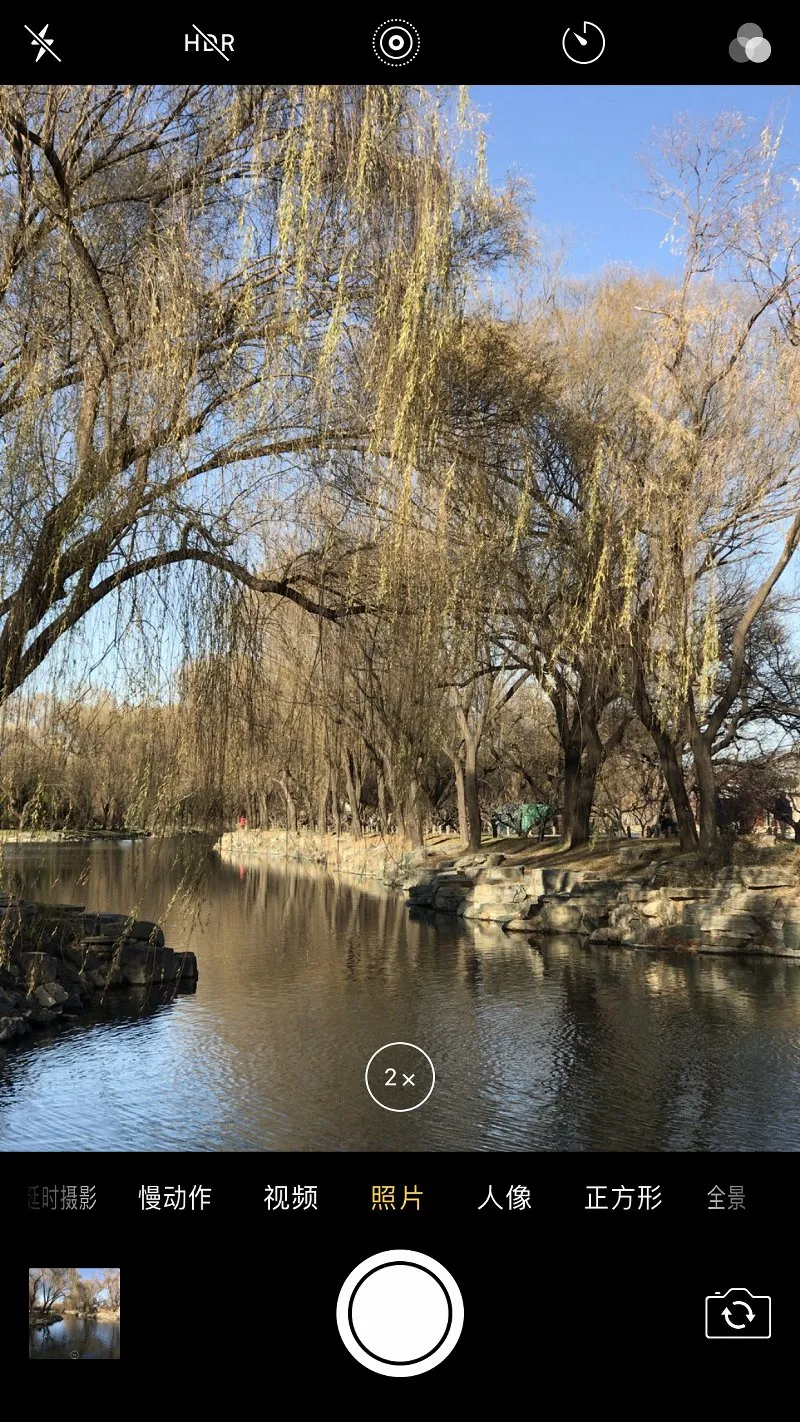Open the self-timer options
The image size is (800, 1422).
click(x=583, y=43)
